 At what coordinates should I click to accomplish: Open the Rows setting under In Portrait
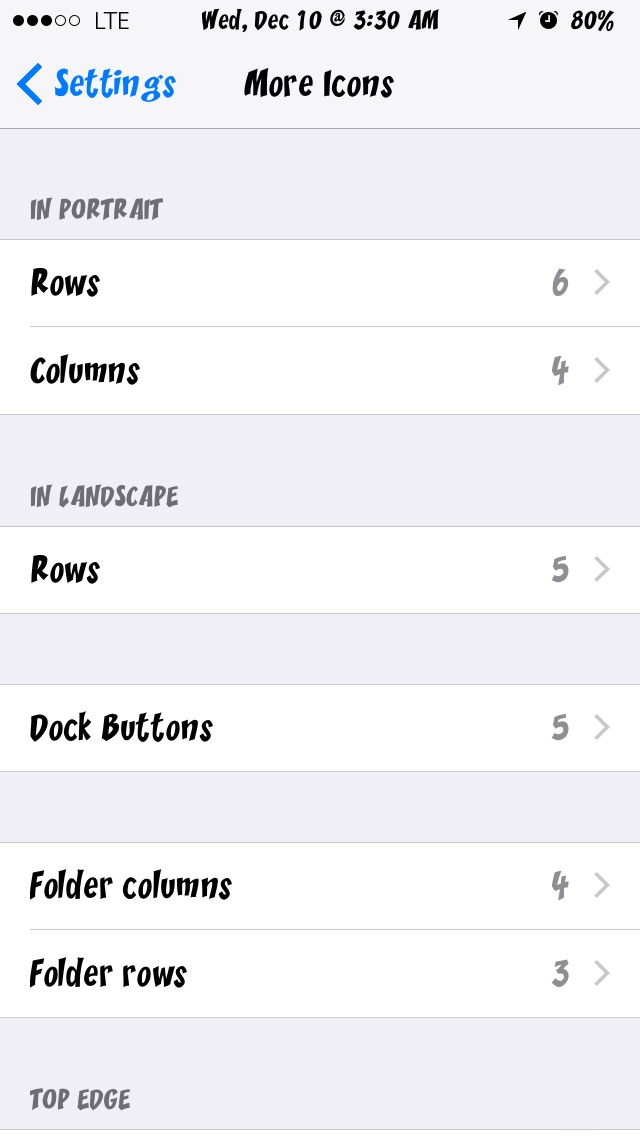pyautogui.click(x=320, y=283)
